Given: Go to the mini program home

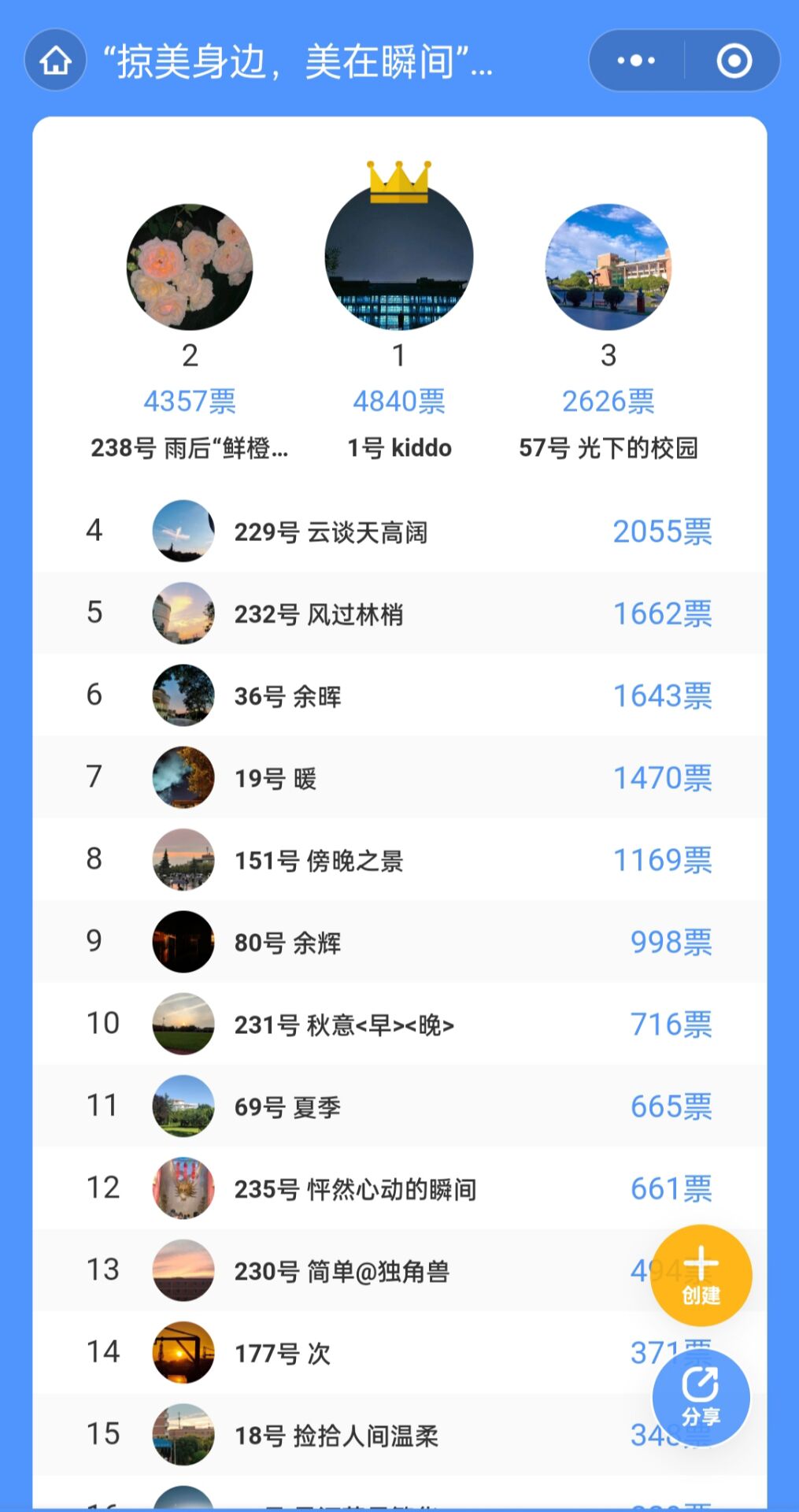Looking at the screenshot, I should [x=55, y=61].
